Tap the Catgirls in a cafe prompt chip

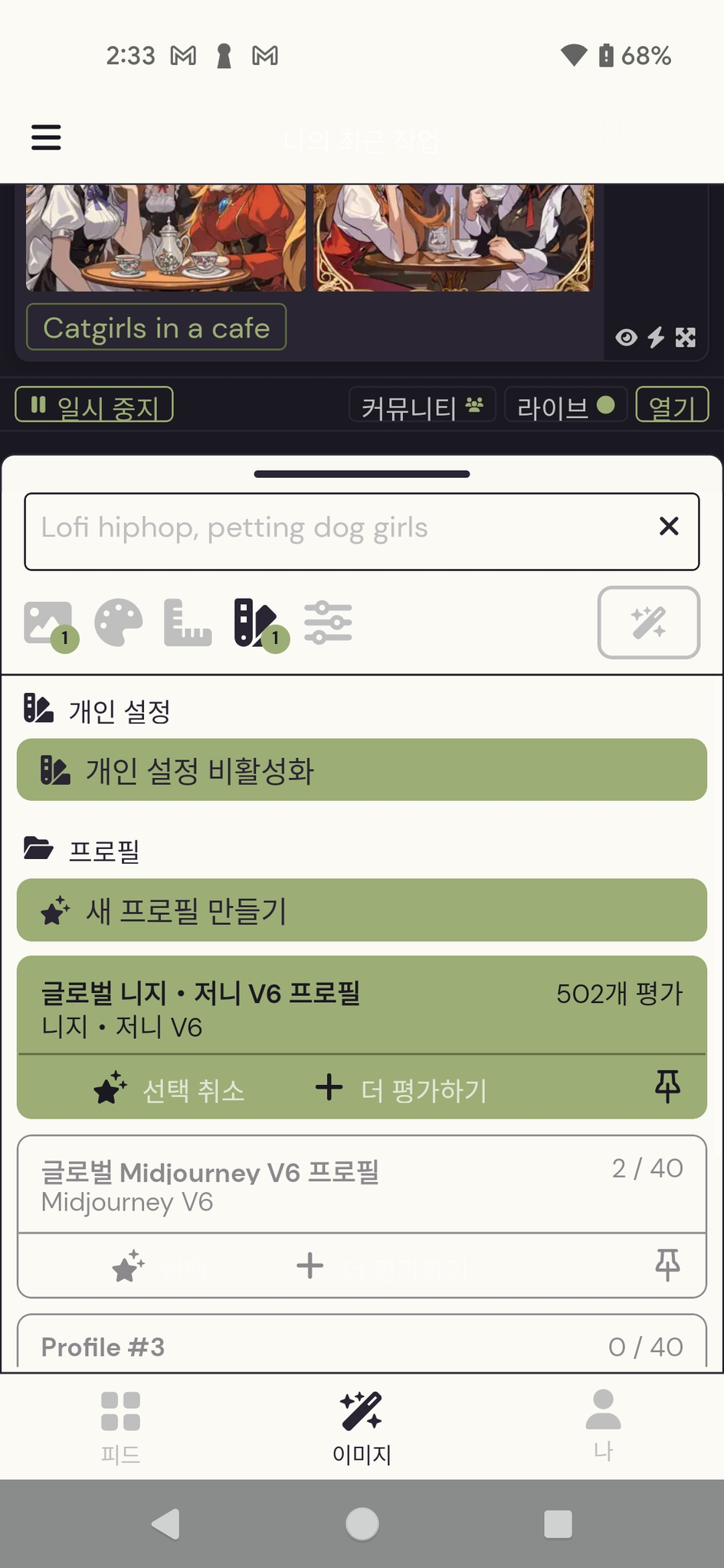(x=156, y=328)
